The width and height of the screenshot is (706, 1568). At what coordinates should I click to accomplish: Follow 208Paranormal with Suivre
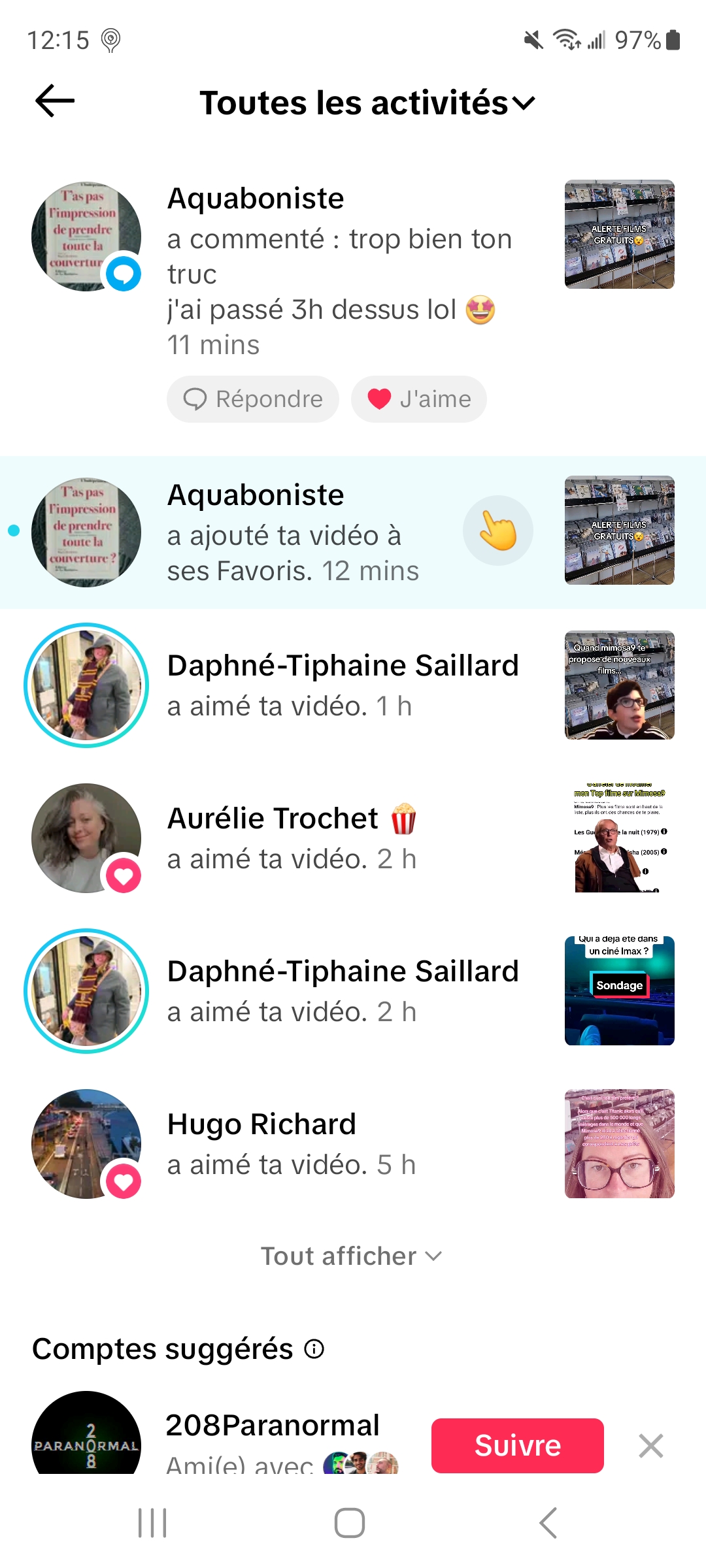tap(517, 1445)
